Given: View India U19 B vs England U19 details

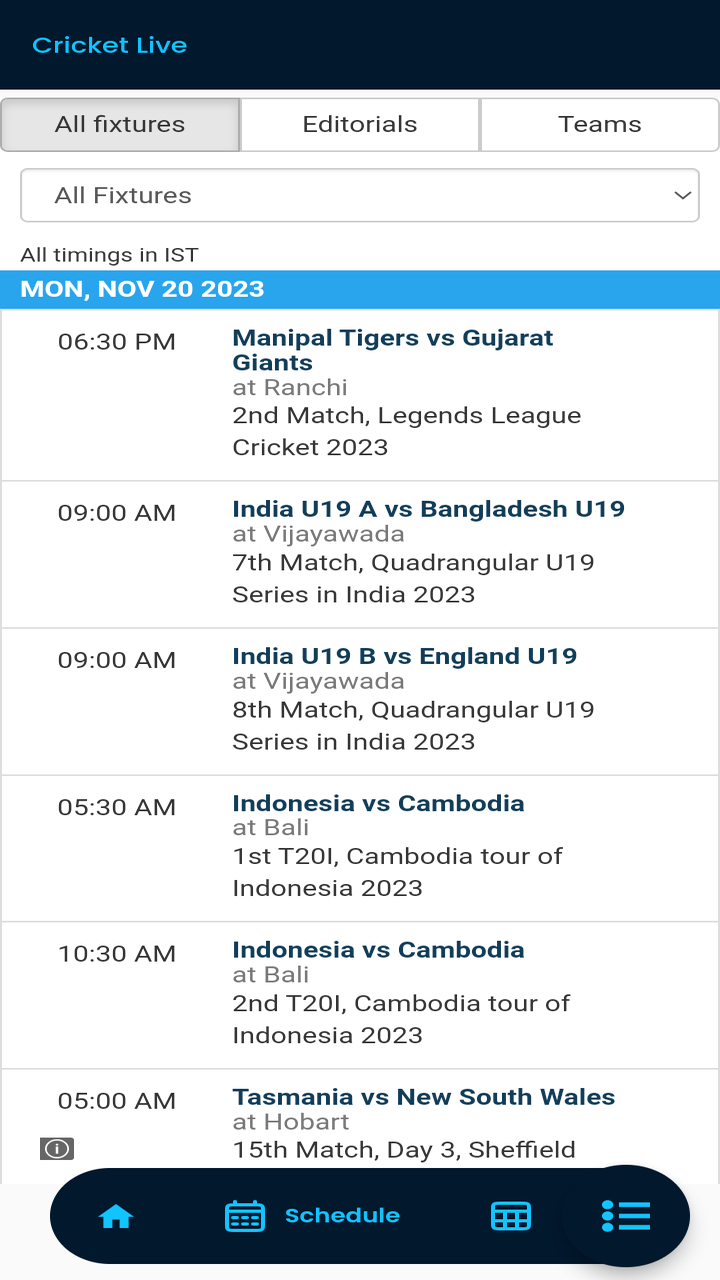Looking at the screenshot, I should pyautogui.click(x=404, y=656).
